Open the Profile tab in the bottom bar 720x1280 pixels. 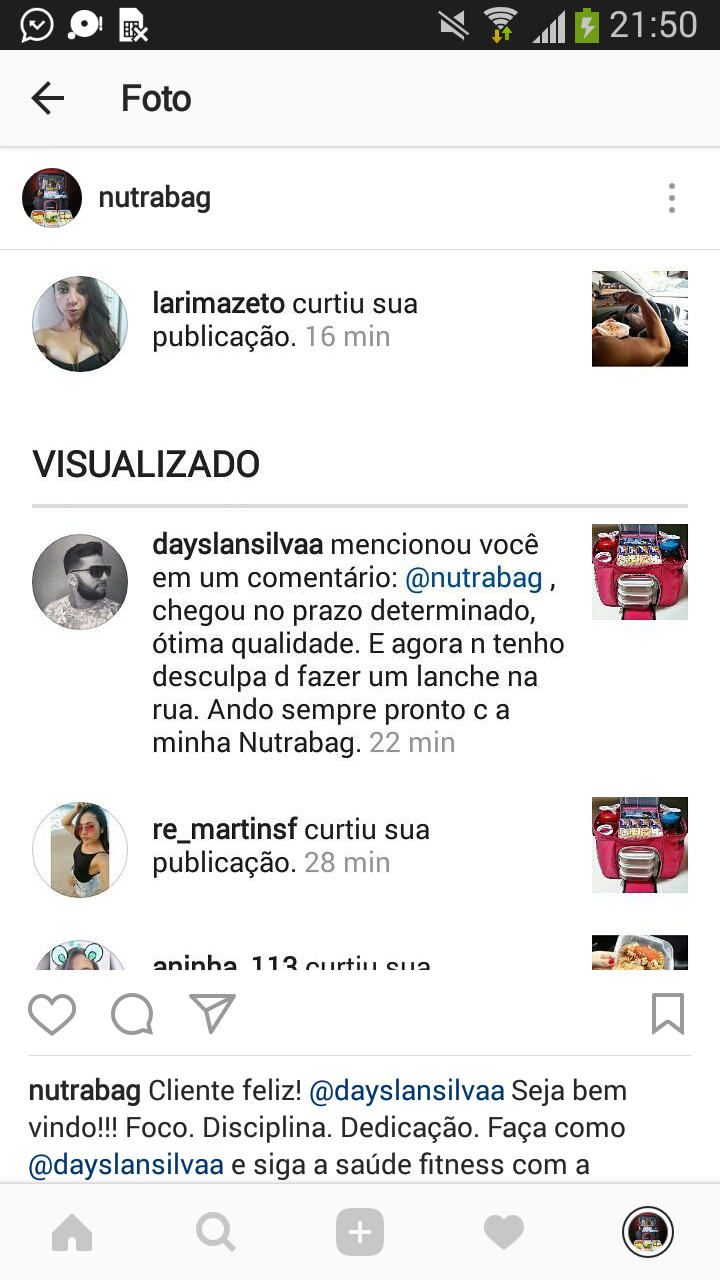tap(647, 1233)
